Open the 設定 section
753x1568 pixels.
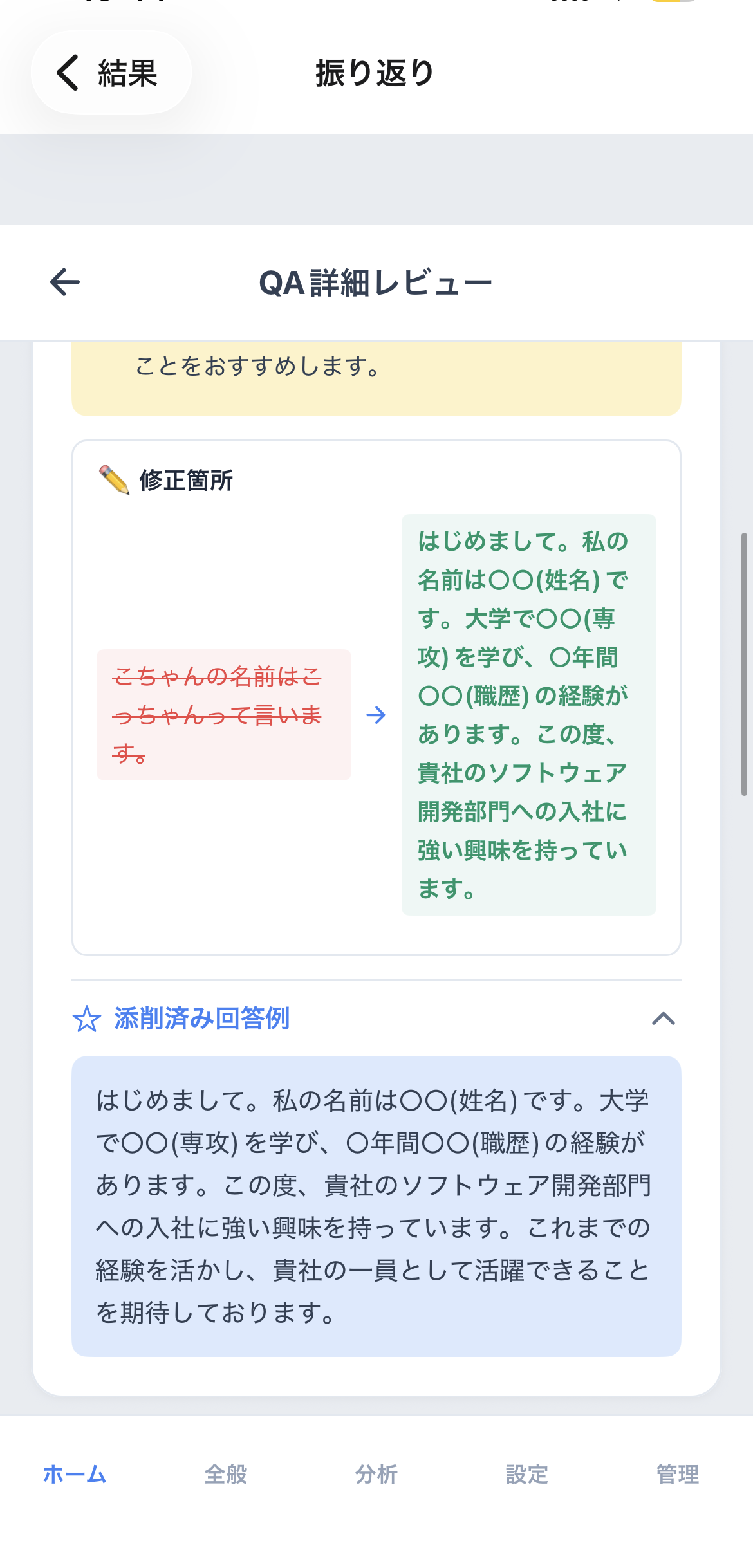526,1475
